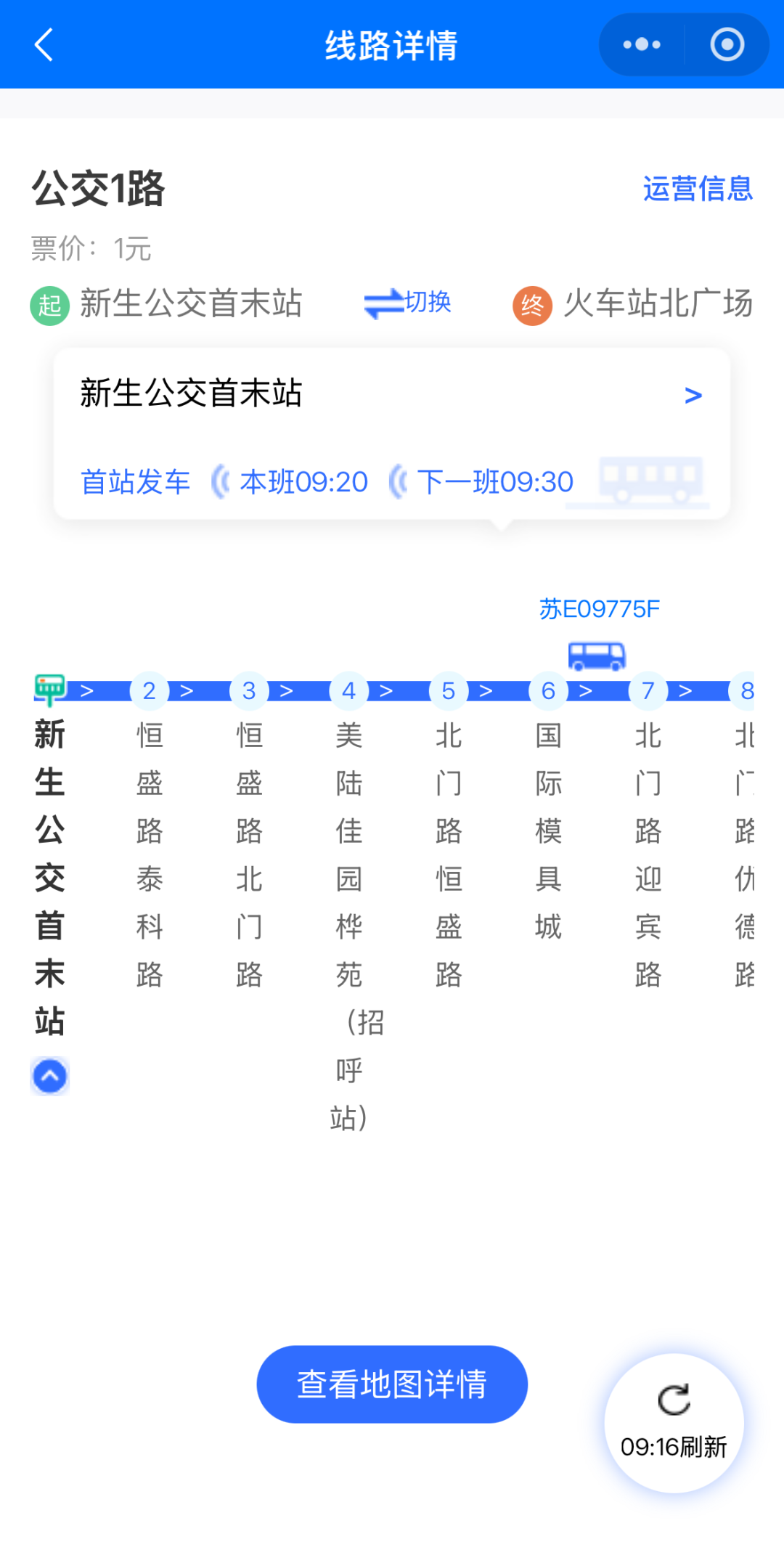Open the mini-program more options menu
Viewport: 784px width, 1563px height.
642,45
